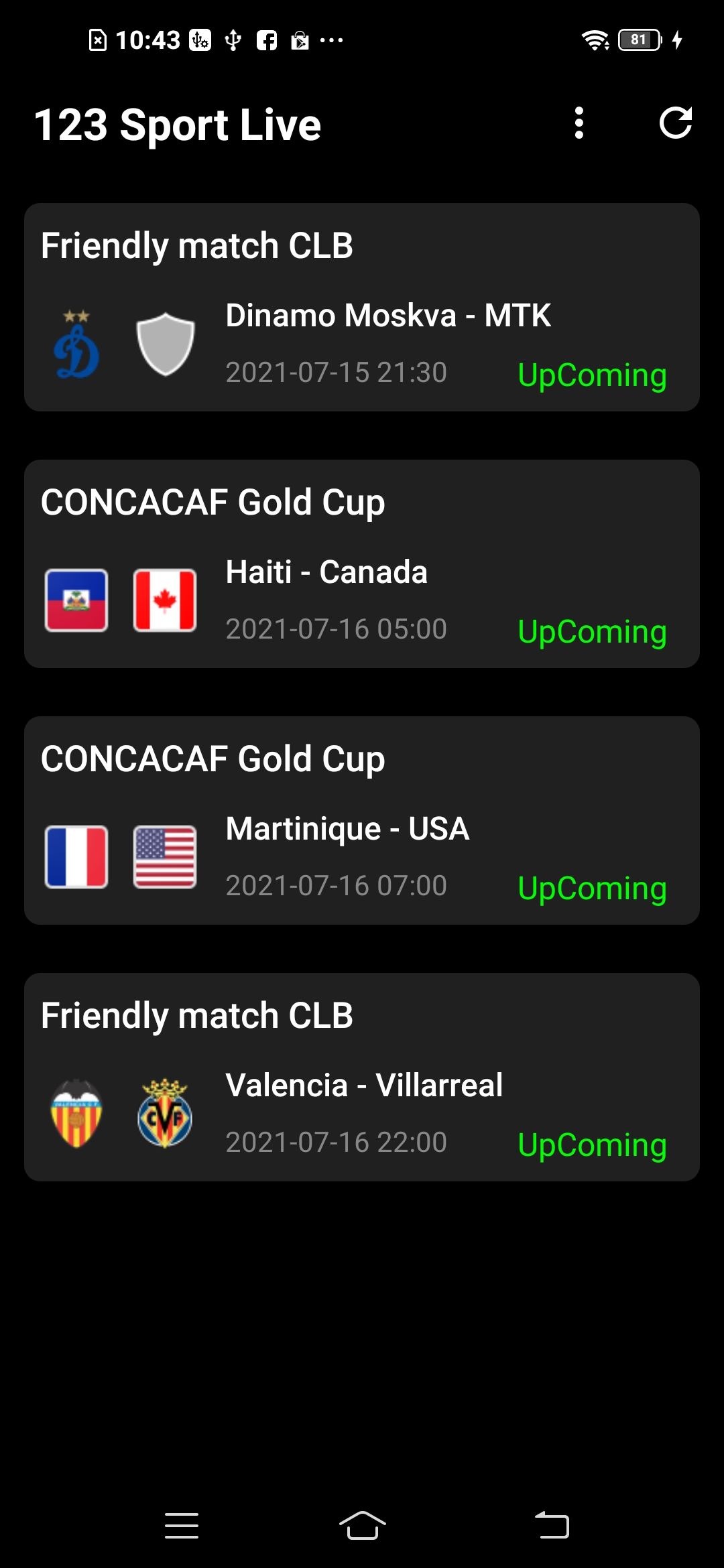724x1568 pixels.
Task: Tap UpComing on the Valencia - Villarreal match
Action: click(593, 1144)
